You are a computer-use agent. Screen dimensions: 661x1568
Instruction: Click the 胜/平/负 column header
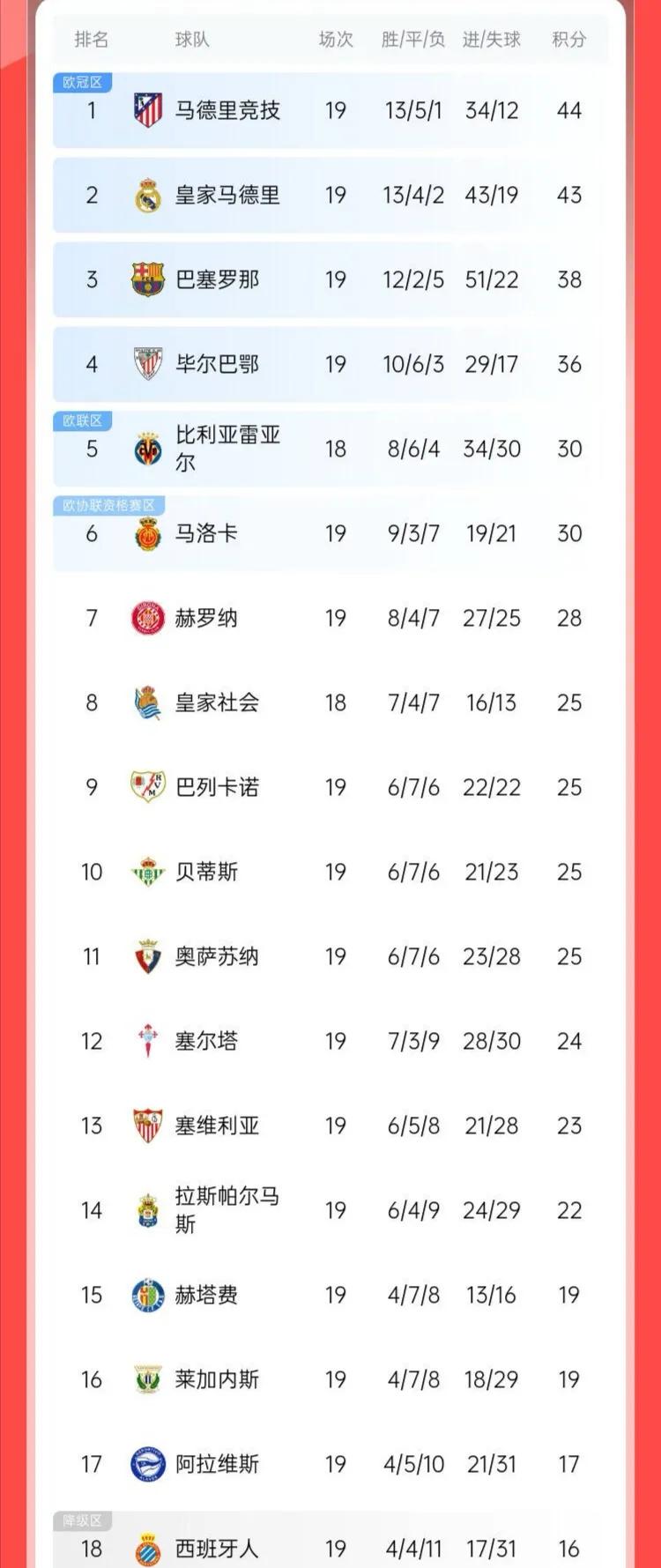[x=413, y=38]
